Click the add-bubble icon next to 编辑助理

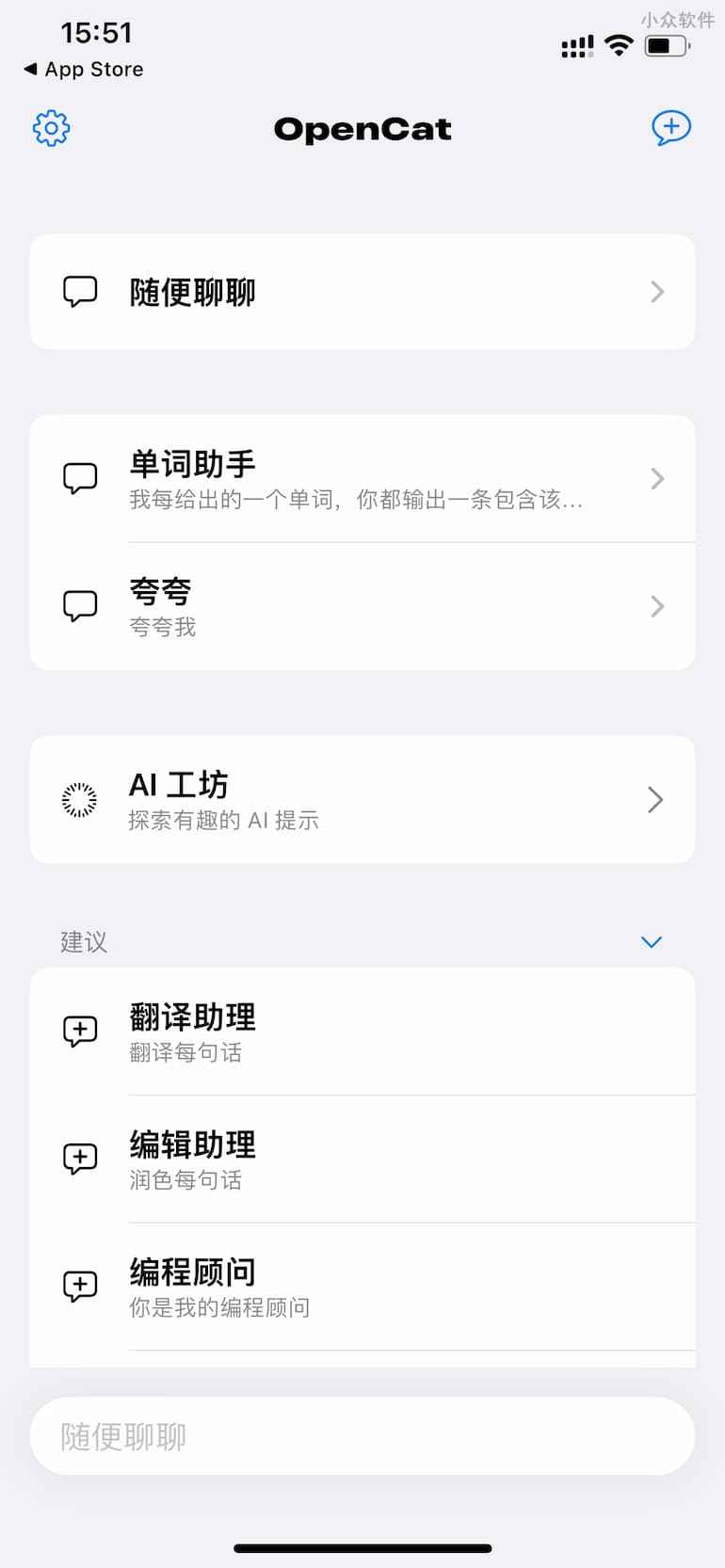[x=80, y=1159]
